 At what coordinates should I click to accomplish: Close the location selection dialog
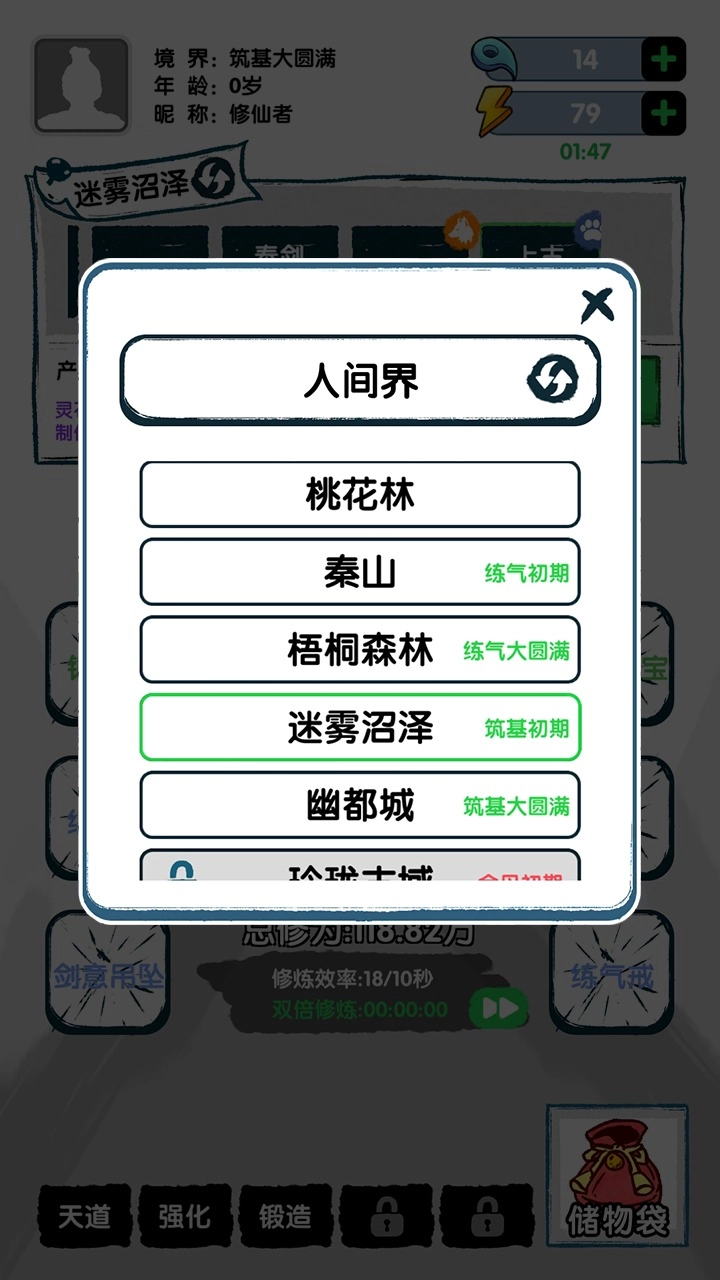(599, 306)
